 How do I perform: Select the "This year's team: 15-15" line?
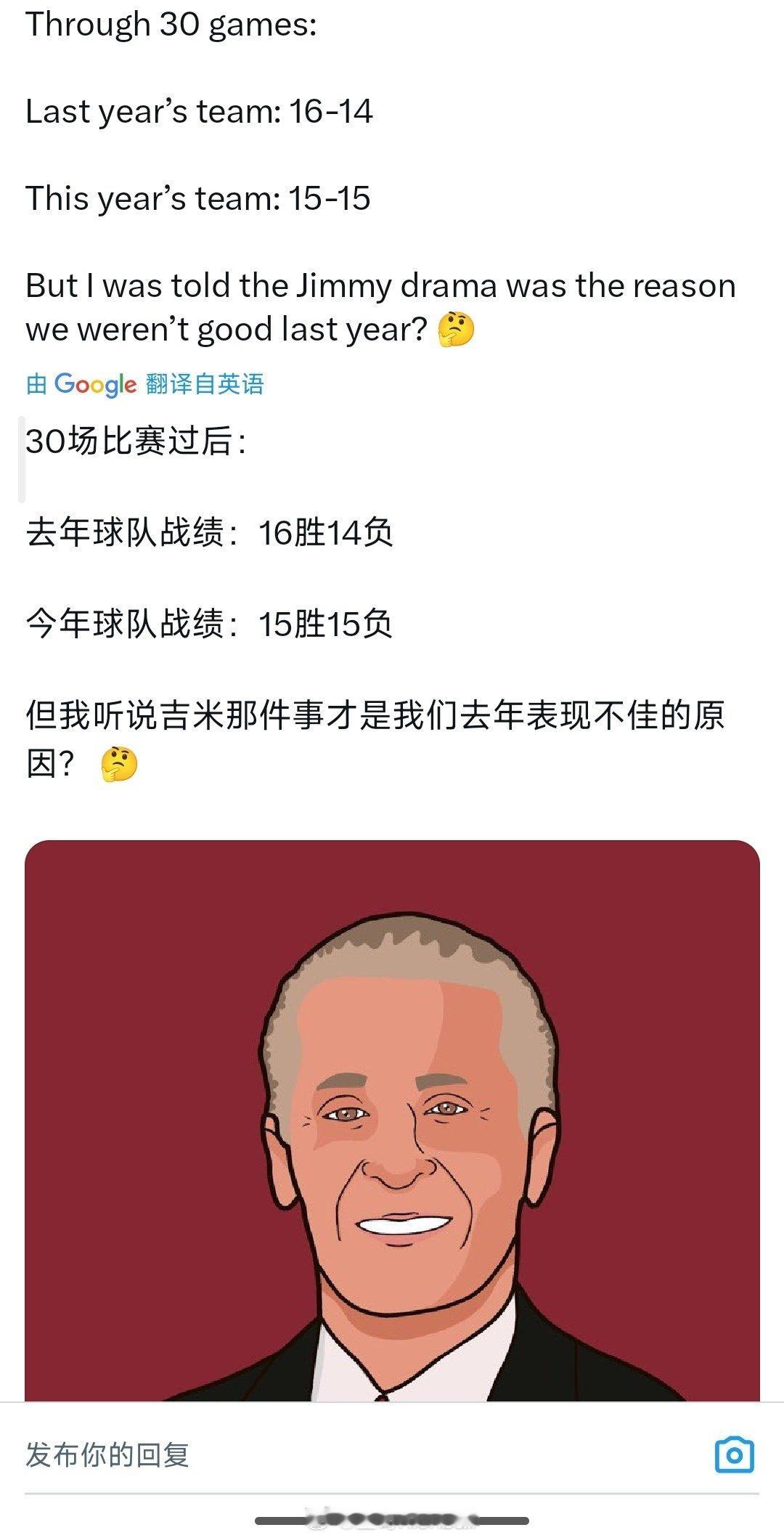(196, 200)
